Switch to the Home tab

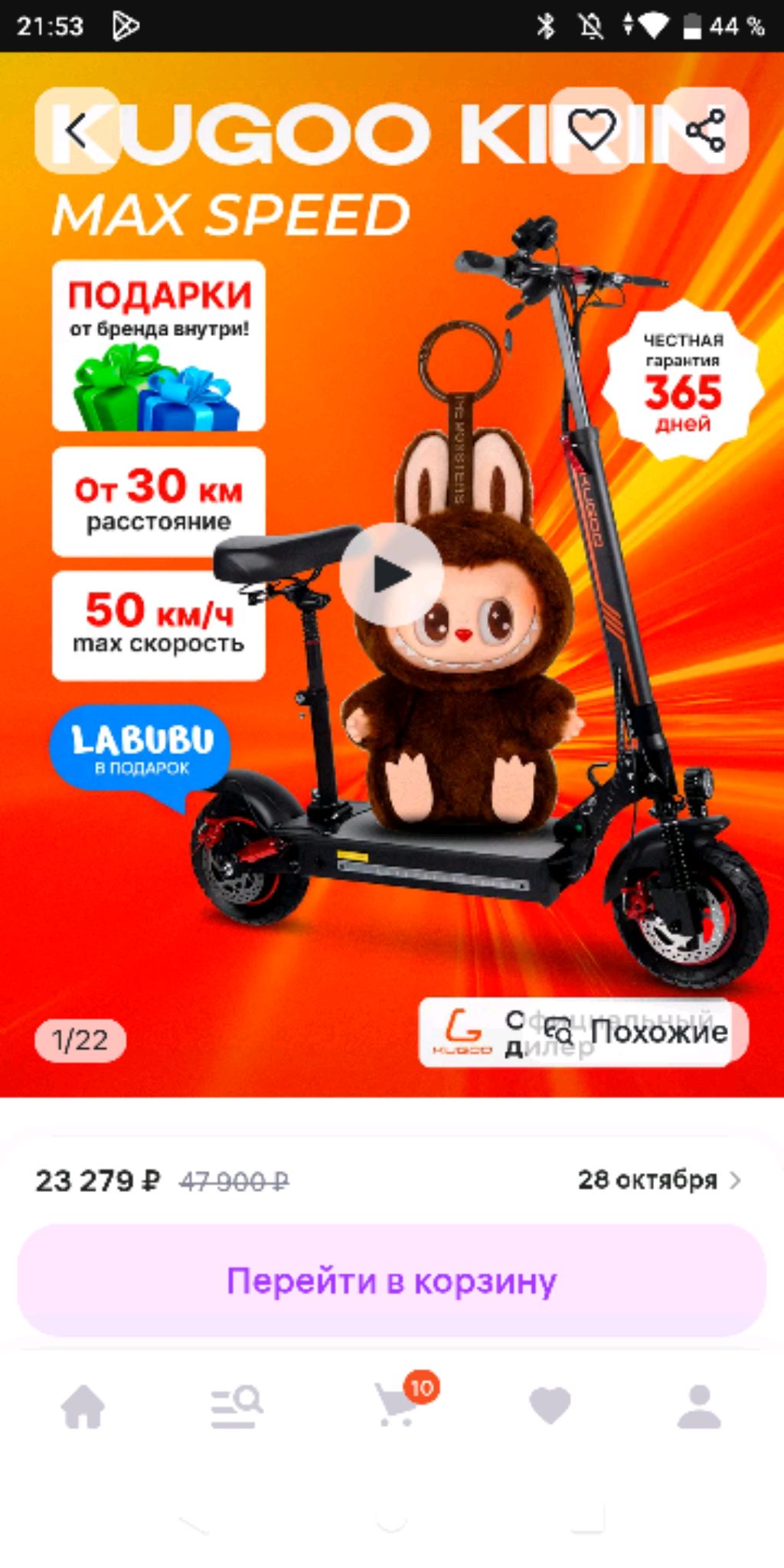tap(83, 1406)
